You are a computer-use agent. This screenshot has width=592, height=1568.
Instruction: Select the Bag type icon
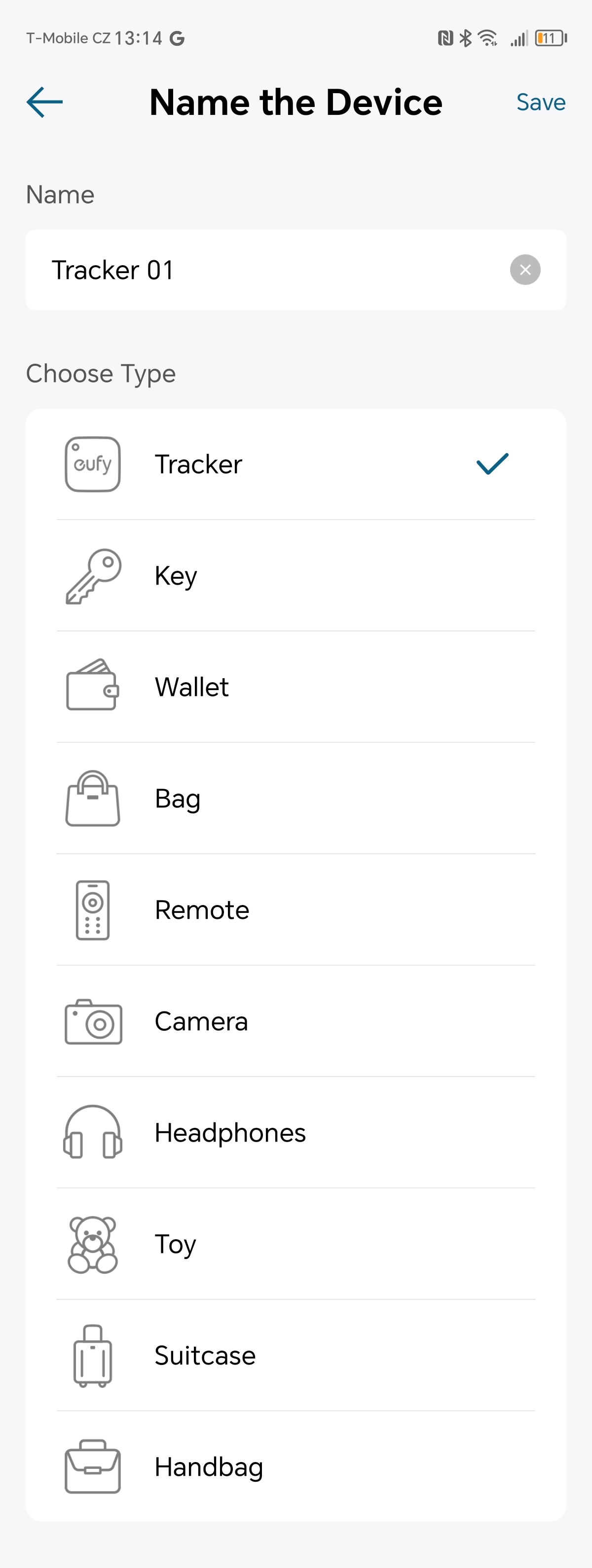click(91, 798)
